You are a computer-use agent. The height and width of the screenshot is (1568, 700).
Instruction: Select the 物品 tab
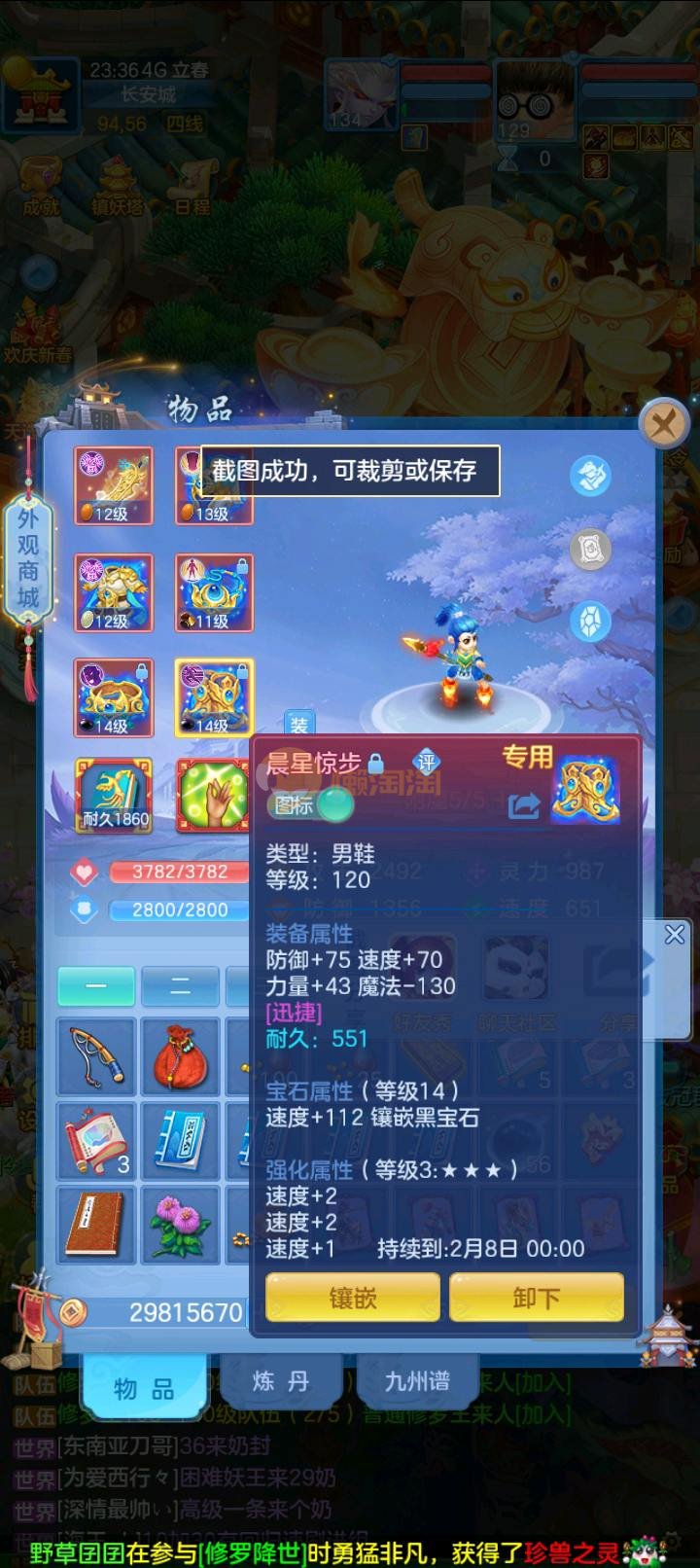[144, 1388]
